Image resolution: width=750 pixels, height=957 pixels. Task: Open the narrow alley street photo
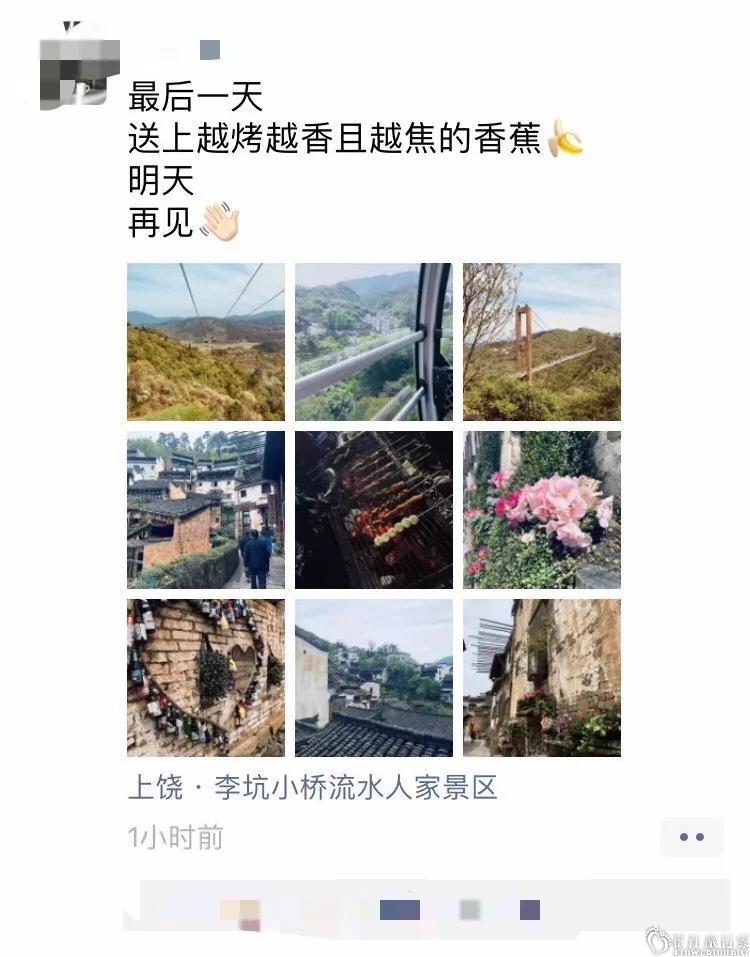coord(541,677)
